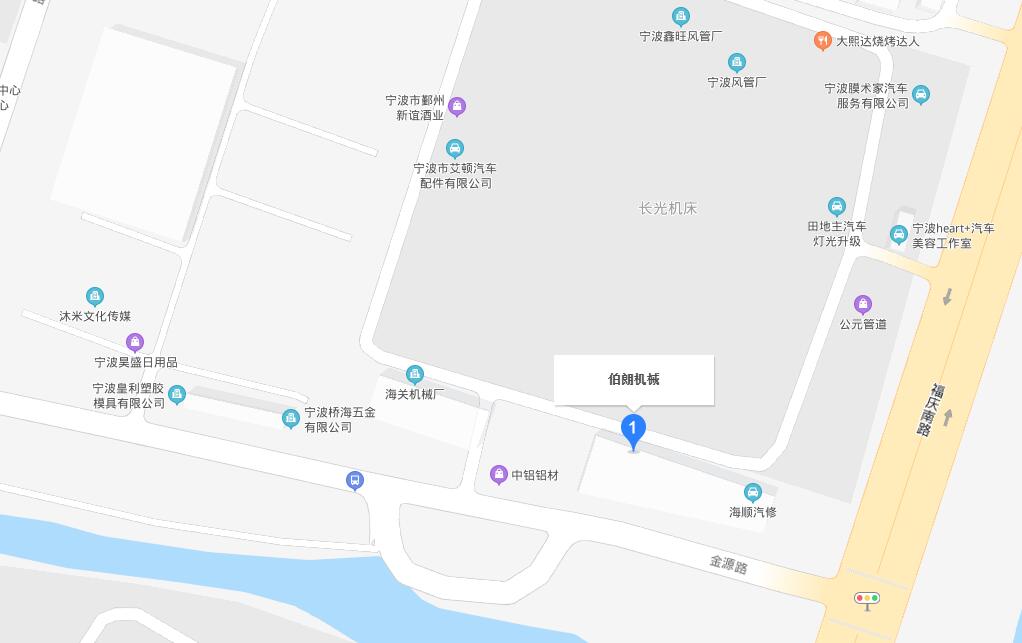Select the 沐米文化传媒 marker

pyautogui.click(x=95, y=296)
